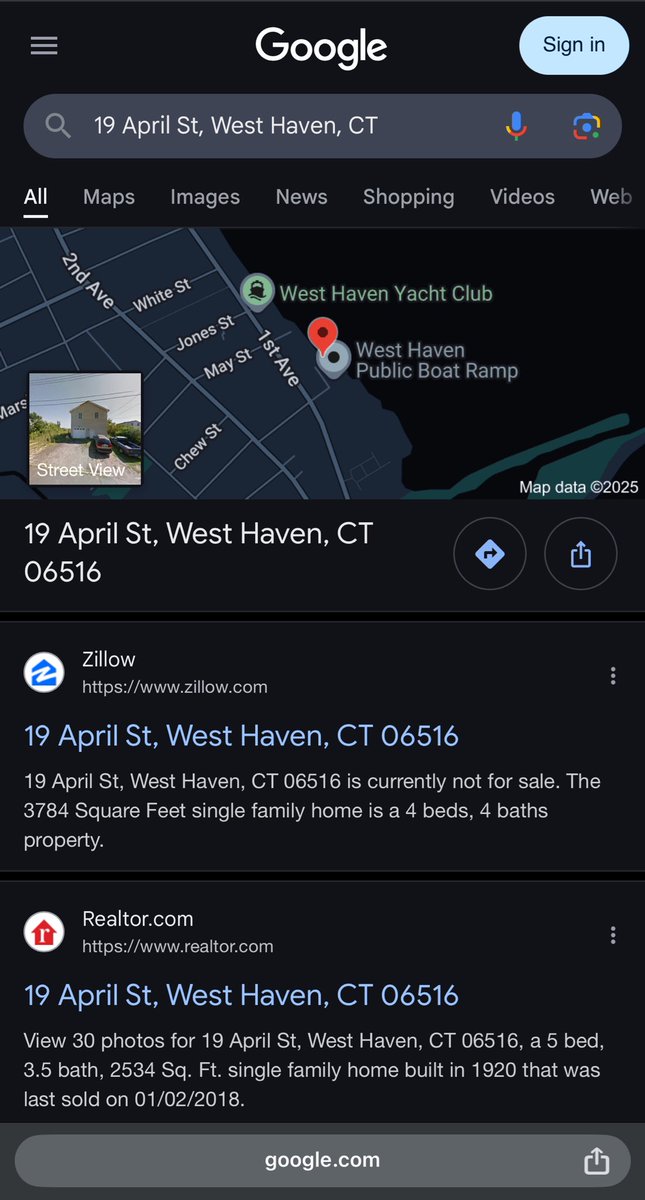Screen dimensions: 645x1200
Task: Open the Zillow listing result
Action: click(241, 736)
